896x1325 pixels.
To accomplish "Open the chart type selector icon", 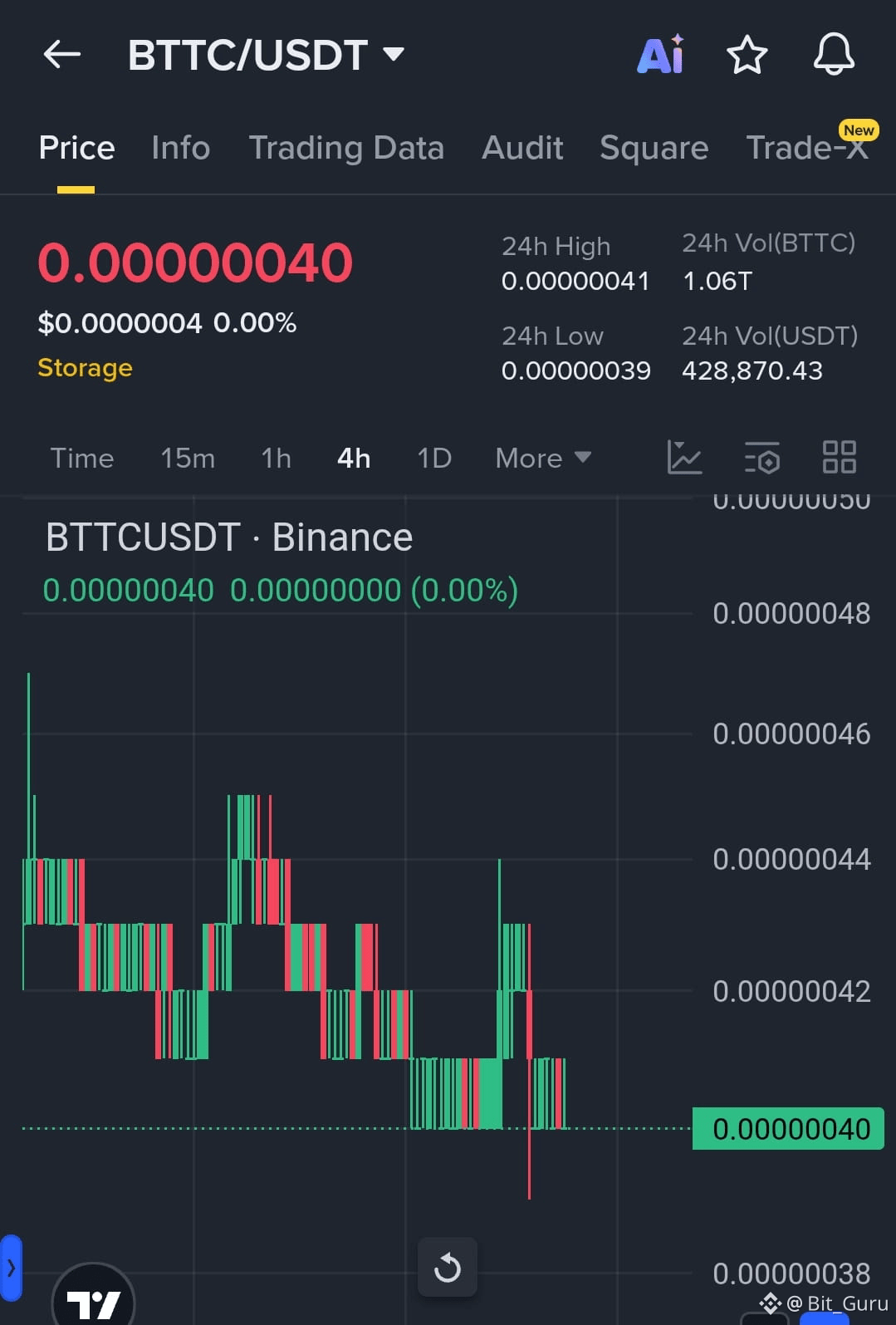I will (684, 458).
